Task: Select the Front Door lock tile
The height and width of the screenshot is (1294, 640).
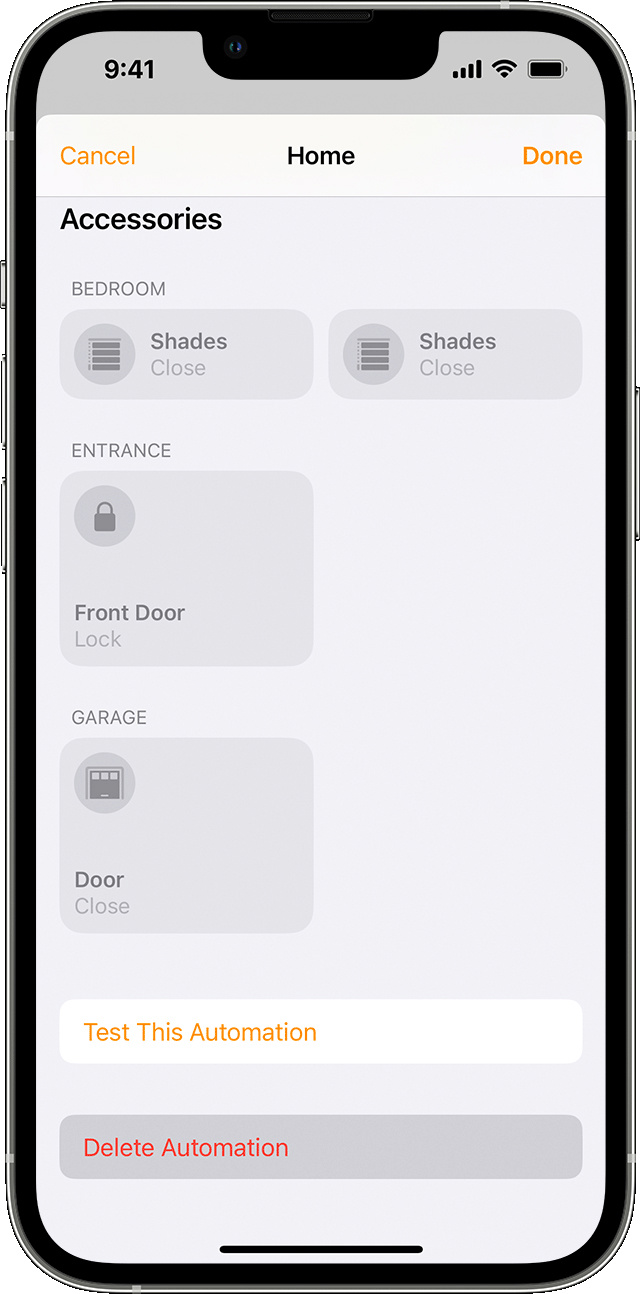Action: point(186,568)
